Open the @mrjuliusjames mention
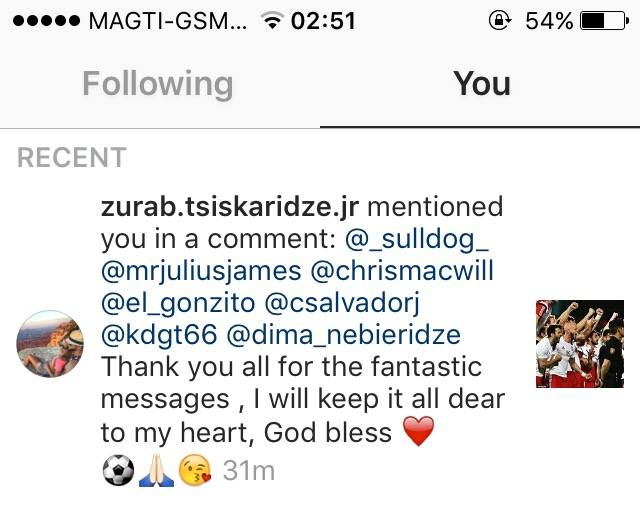Screen dimensions: 640x507 pos(200,272)
